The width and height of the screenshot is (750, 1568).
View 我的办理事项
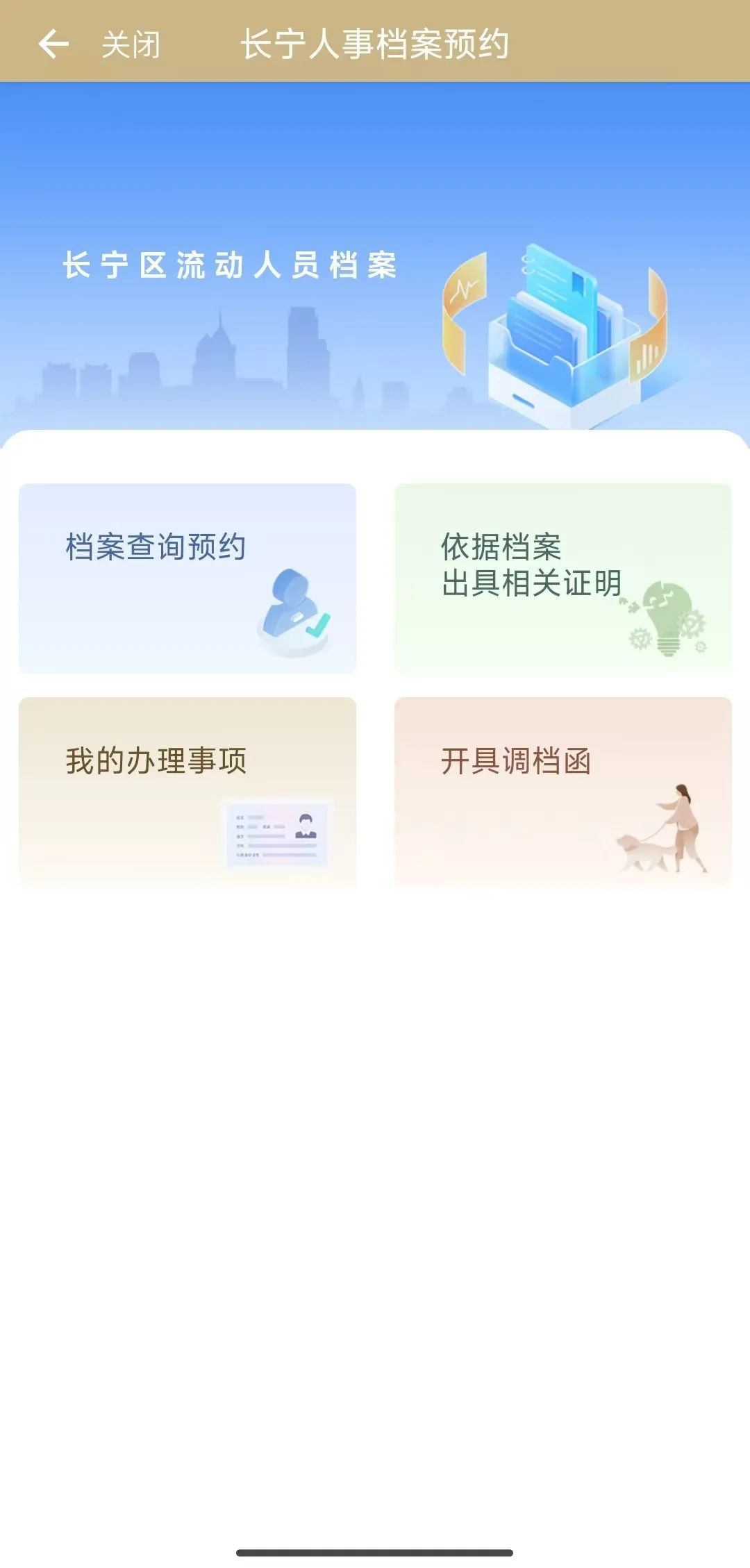point(187,792)
